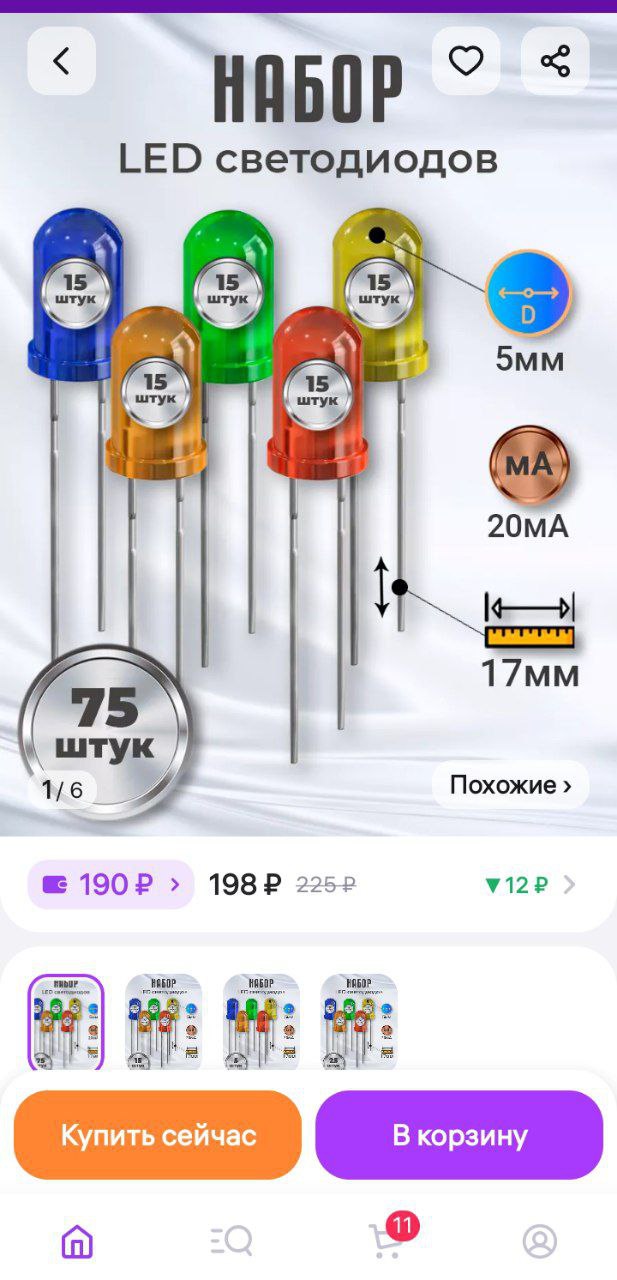The image size is (617, 1280).
Task: Switch to the Home tab
Action: [x=77, y=1242]
